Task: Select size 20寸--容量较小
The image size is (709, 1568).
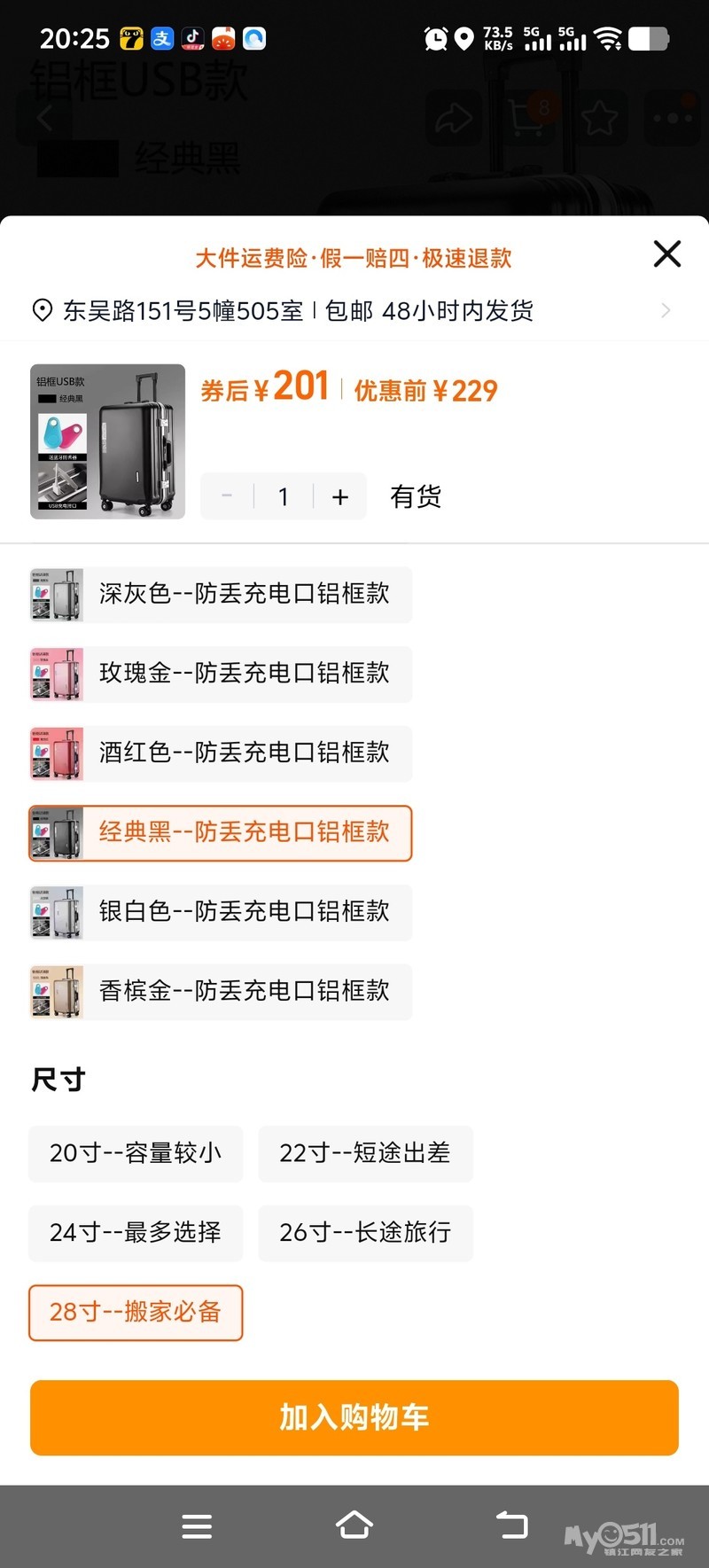Action: 136,1154
